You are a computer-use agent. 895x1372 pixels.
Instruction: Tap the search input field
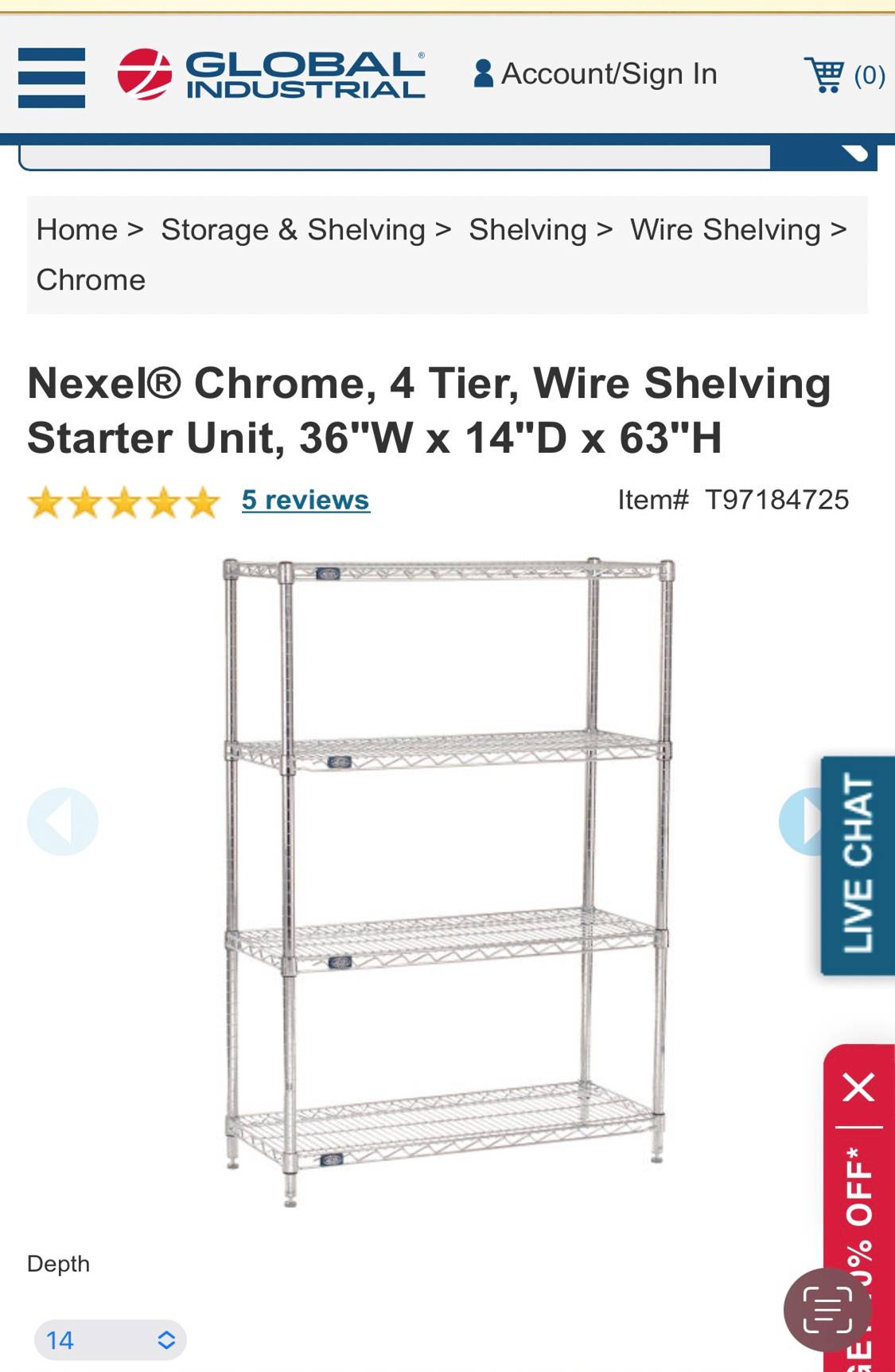(394, 157)
